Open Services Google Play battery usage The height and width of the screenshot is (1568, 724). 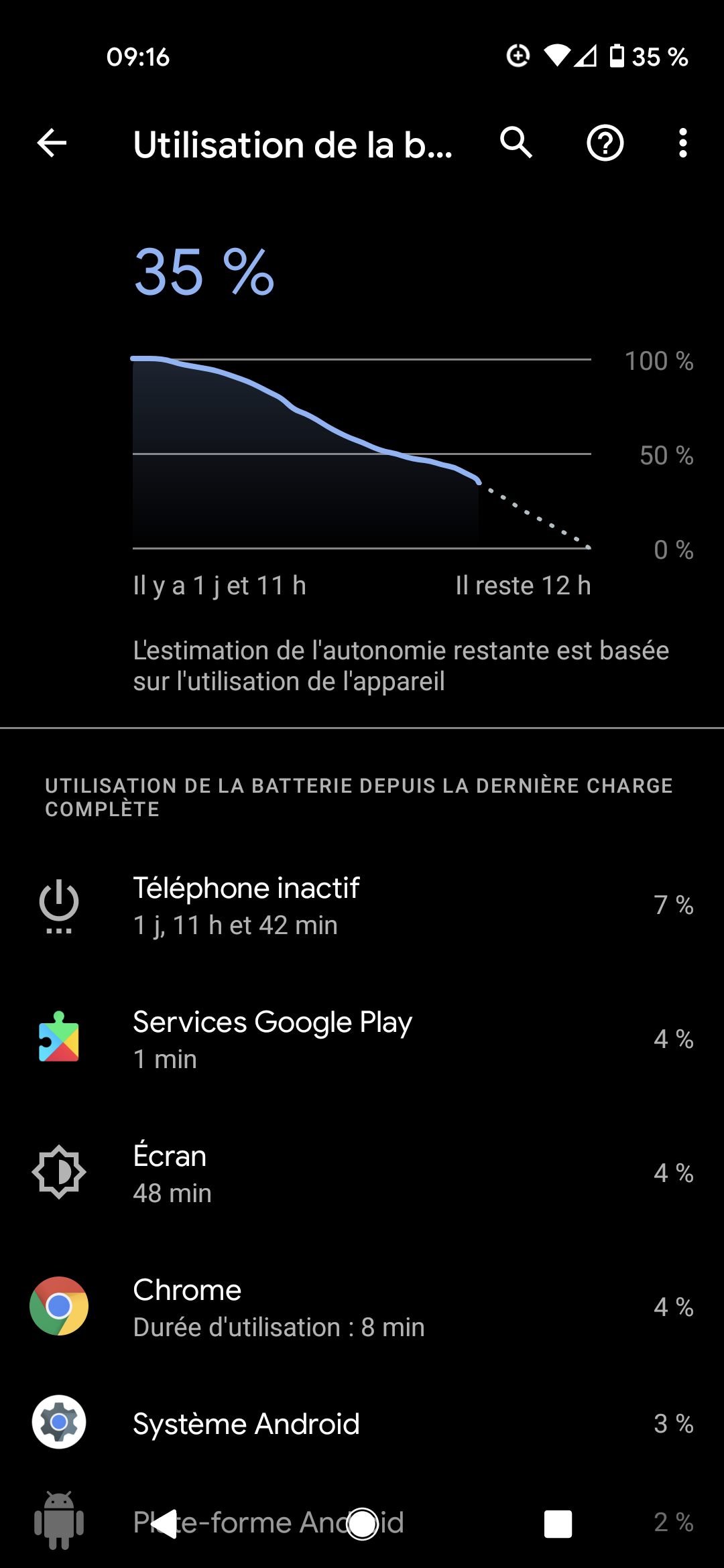pyautogui.click(x=362, y=1039)
